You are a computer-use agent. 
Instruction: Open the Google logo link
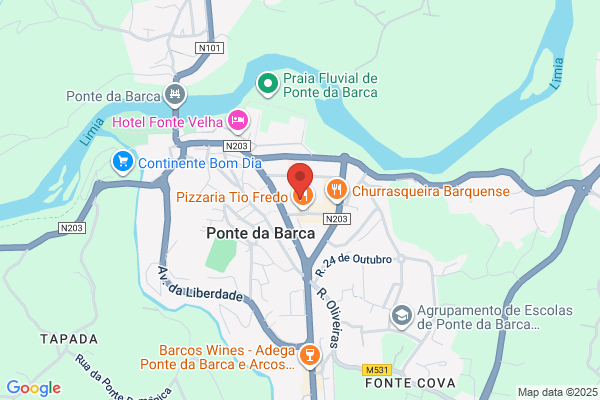coord(34,388)
